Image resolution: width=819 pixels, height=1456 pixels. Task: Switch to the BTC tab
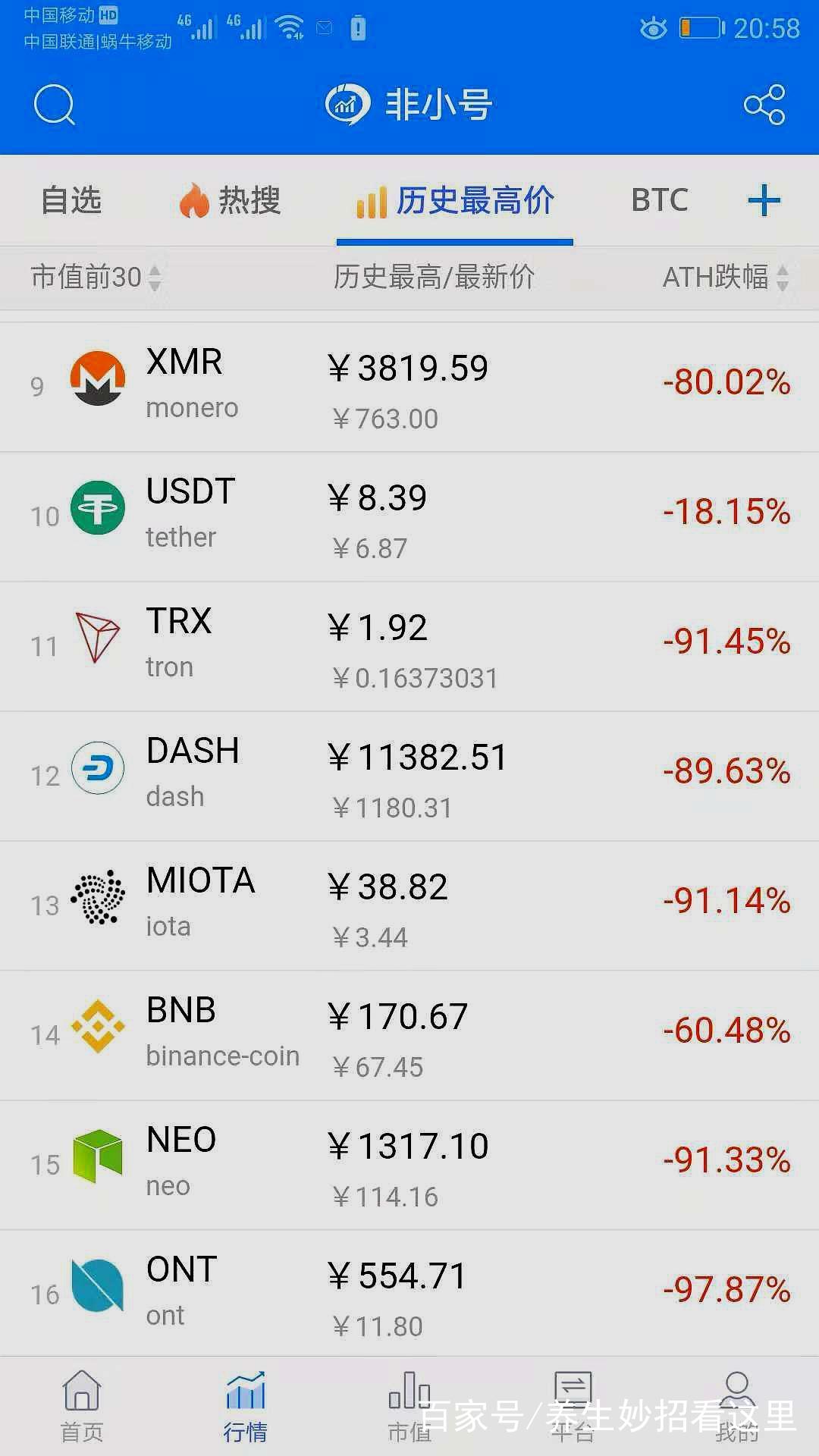coord(659,201)
